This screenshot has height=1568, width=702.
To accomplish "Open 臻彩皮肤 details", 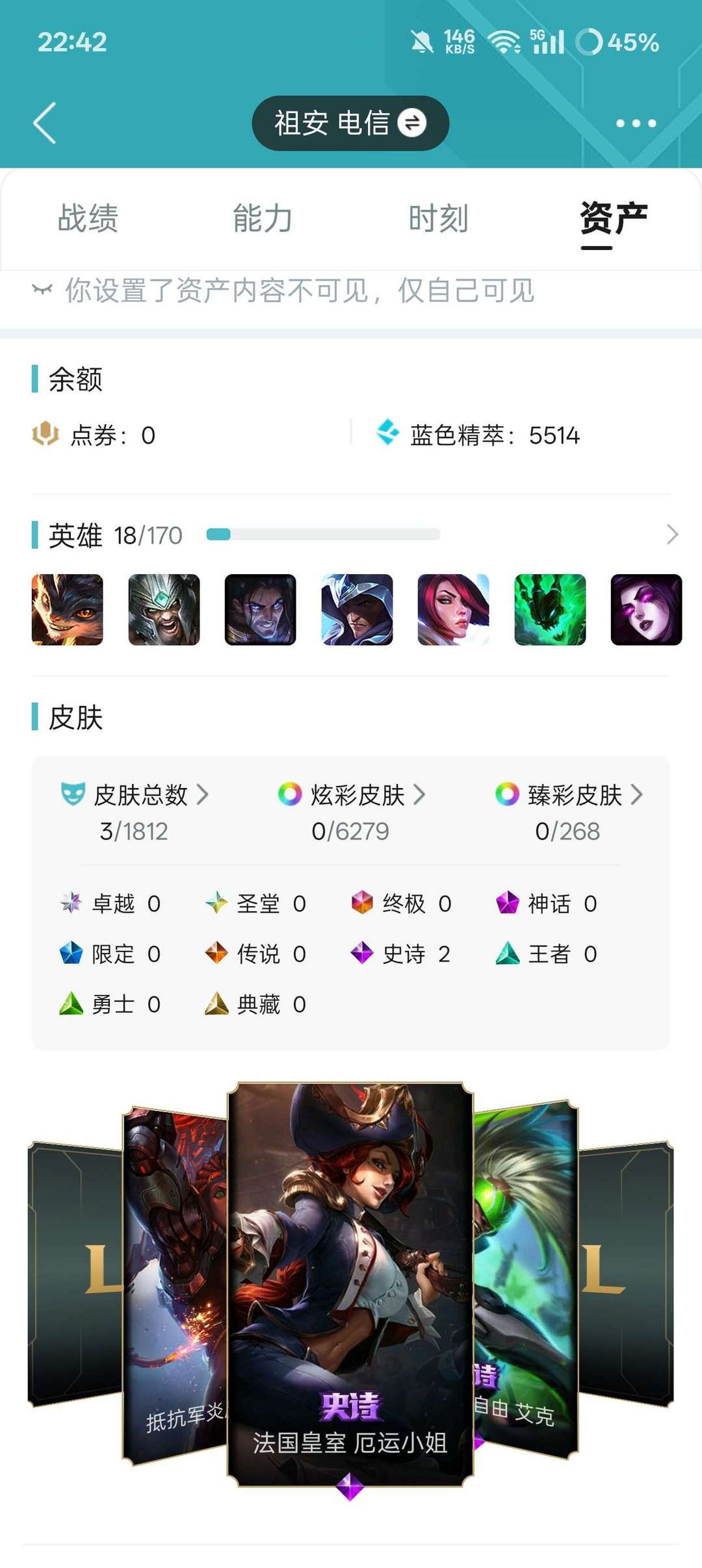I will [568, 811].
